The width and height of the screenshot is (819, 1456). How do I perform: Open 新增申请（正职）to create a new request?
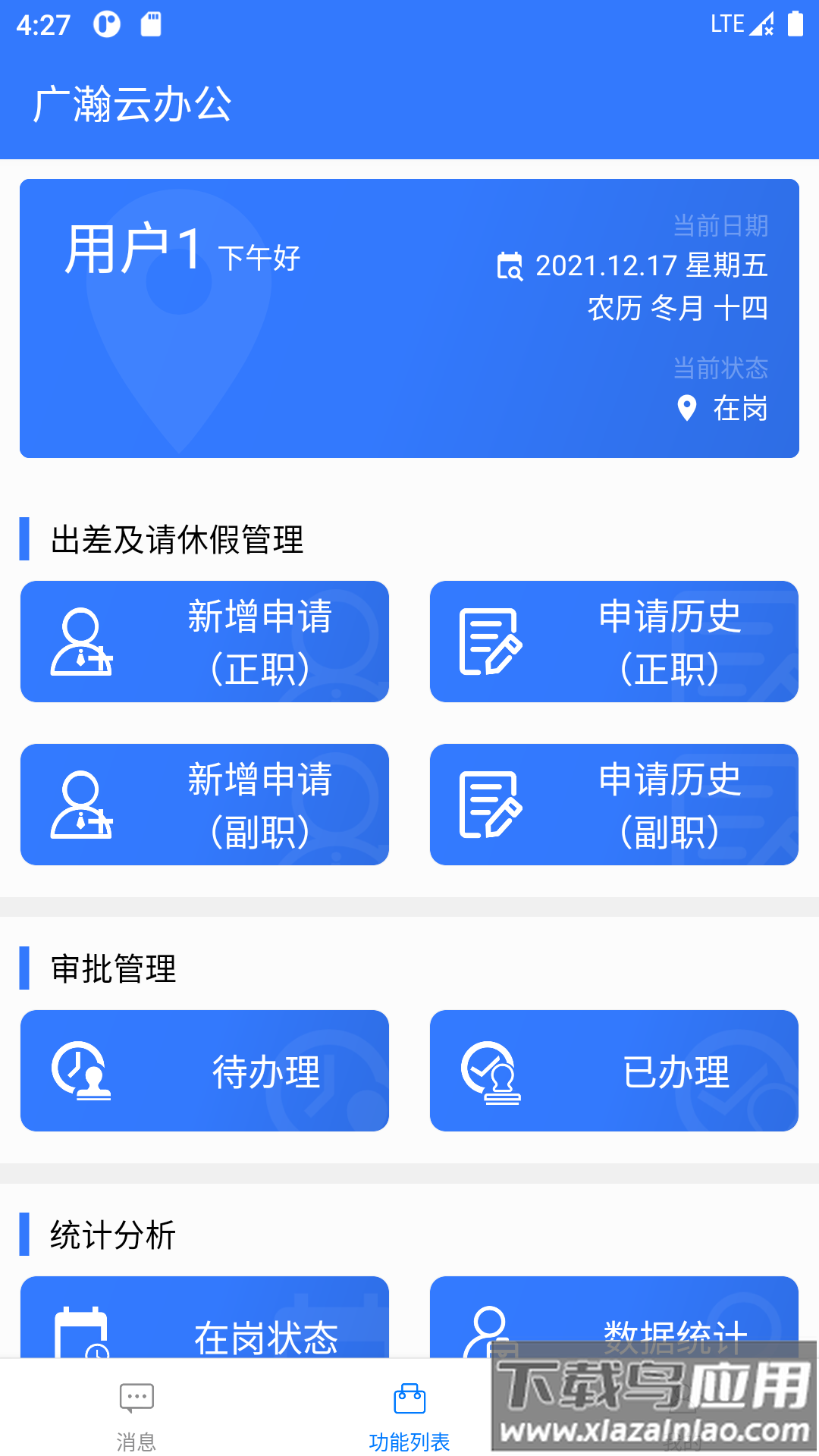coord(205,642)
